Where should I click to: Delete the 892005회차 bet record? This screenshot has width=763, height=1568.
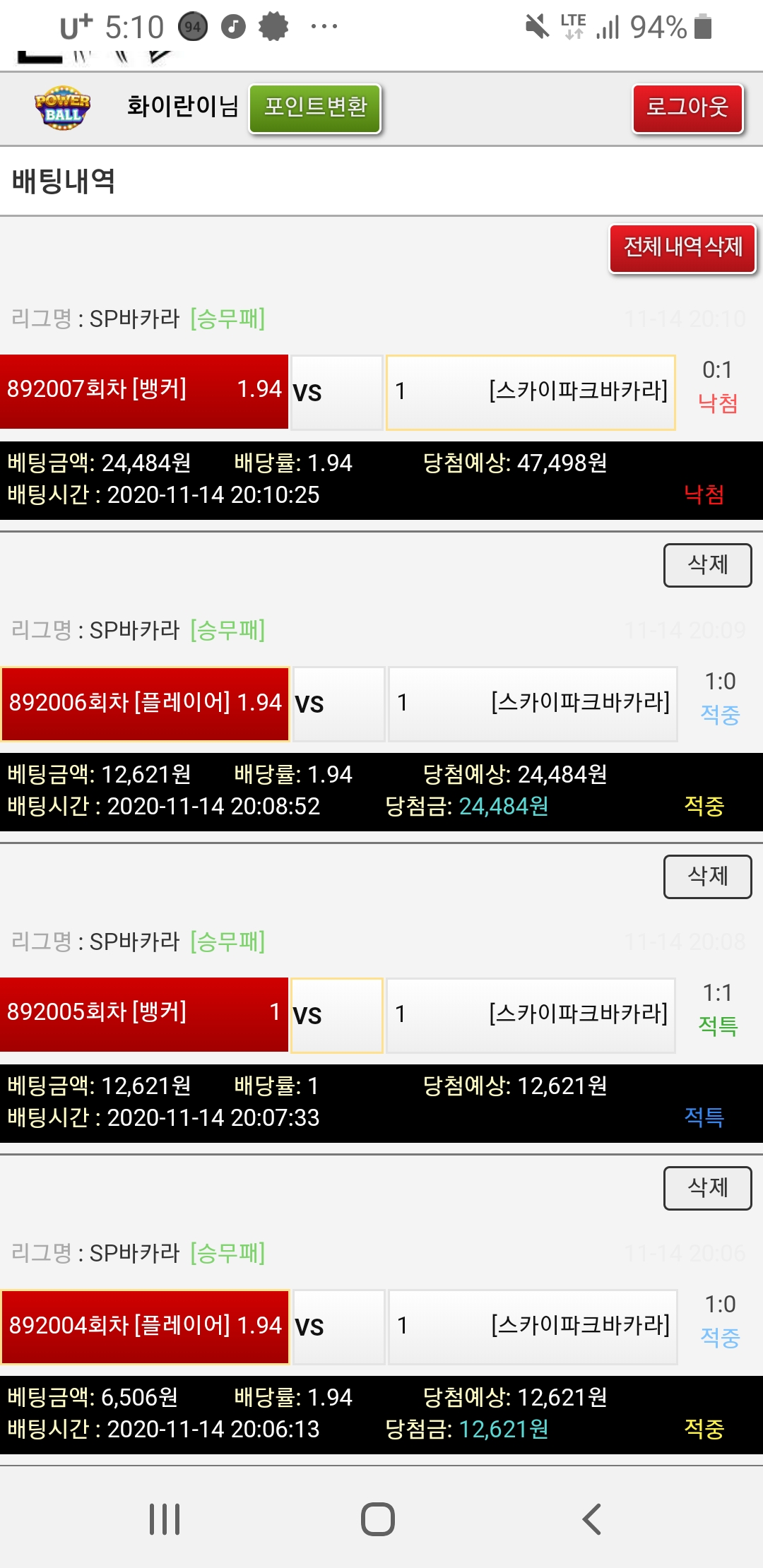(707, 1188)
